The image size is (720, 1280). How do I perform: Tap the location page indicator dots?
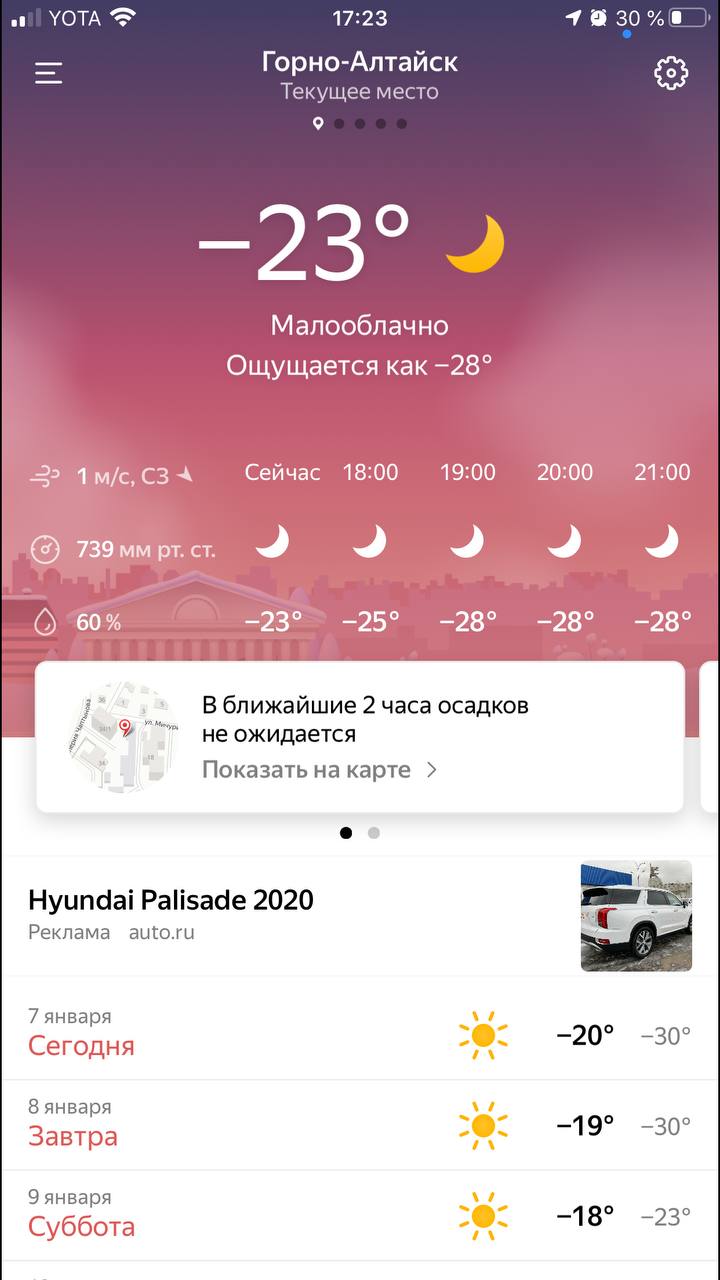[360, 124]
